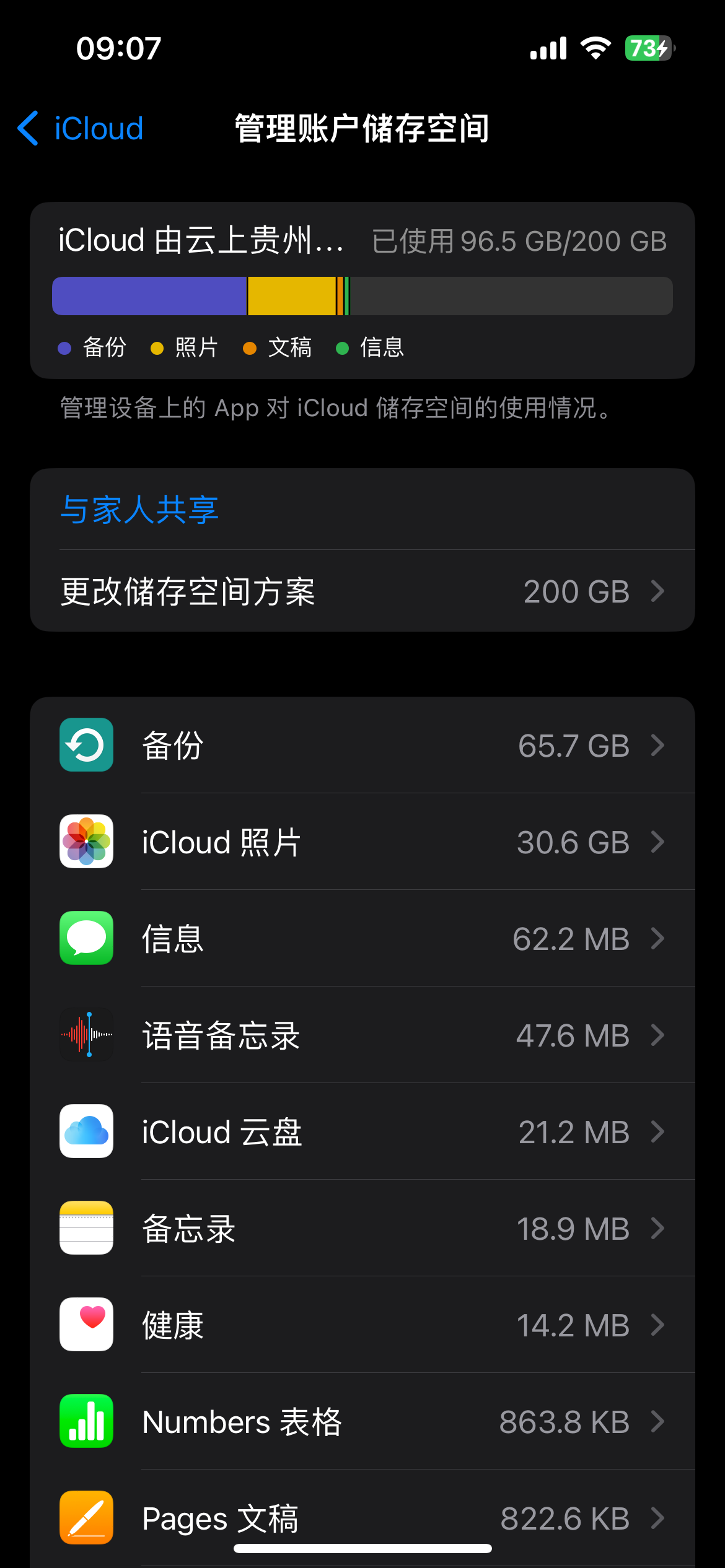Open 健康 storage details
This screenshot has width=725, height=1568.
[x=362, y=1325]
